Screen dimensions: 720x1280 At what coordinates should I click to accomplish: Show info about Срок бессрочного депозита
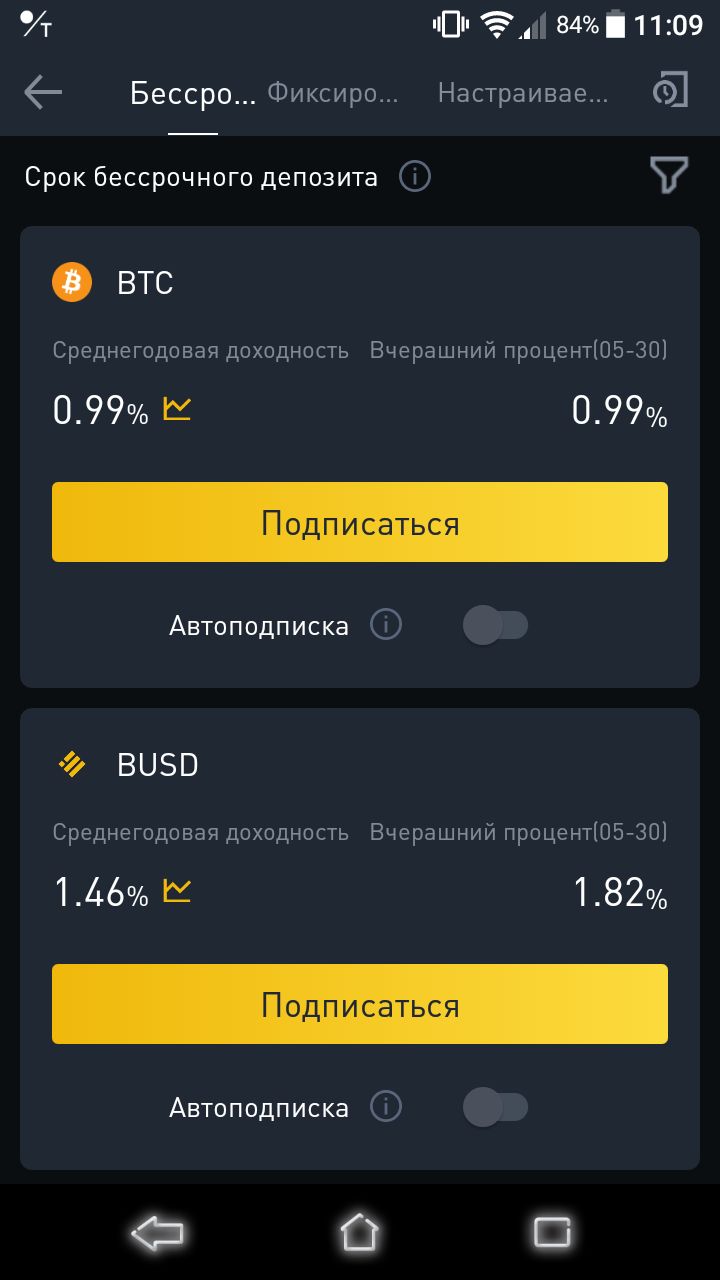click(x=415, y=177)
